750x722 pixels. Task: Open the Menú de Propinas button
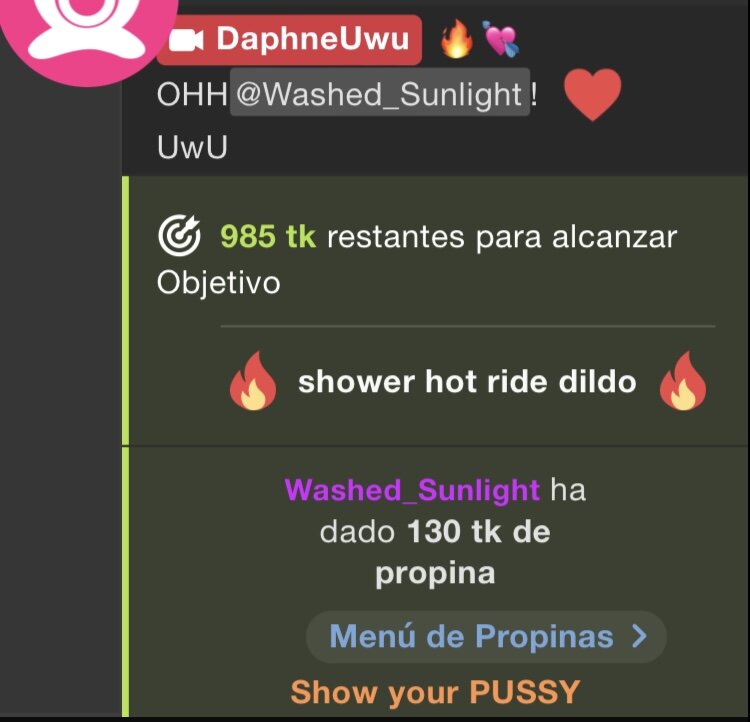(486, 637)
